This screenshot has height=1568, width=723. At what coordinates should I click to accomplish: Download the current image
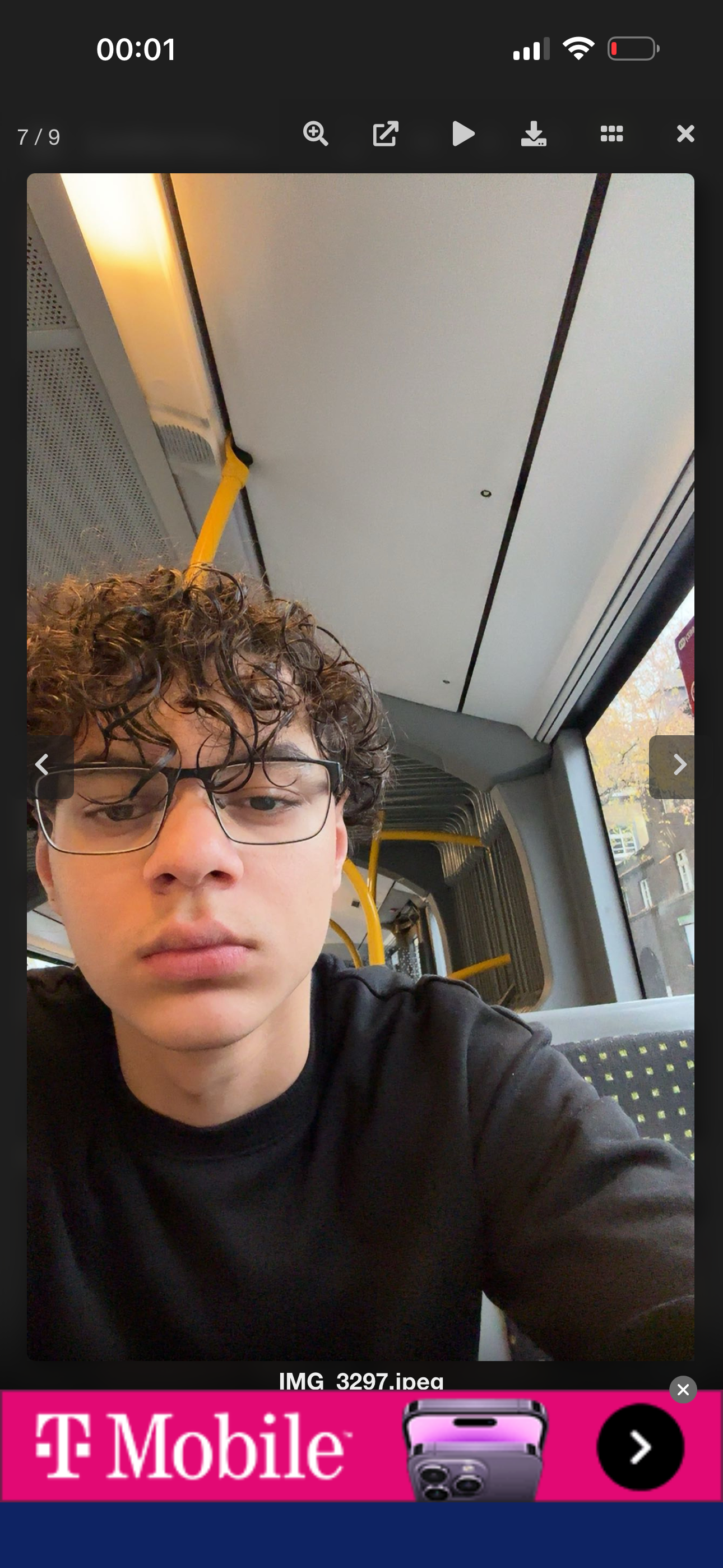[534, 134]
